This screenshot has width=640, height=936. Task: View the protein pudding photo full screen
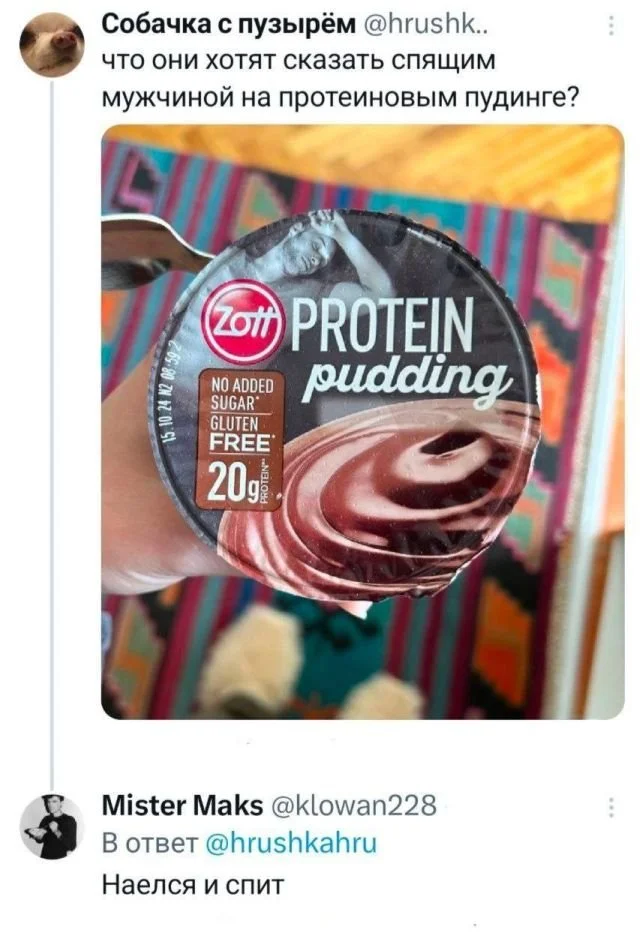(362, 420)
